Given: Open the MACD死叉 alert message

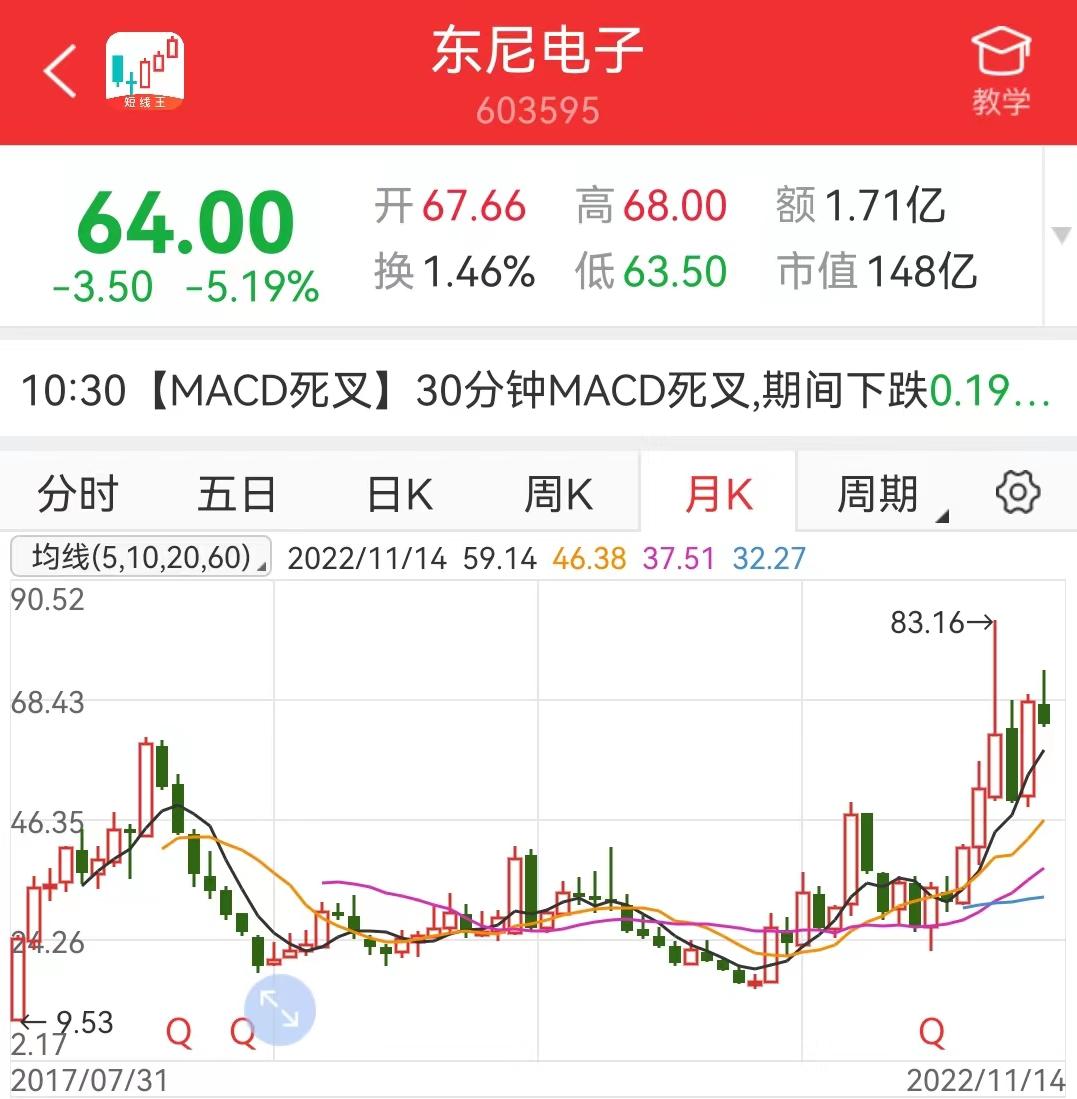Looking at the screenshot, I should pyautogui.click(x=536, y=391).
